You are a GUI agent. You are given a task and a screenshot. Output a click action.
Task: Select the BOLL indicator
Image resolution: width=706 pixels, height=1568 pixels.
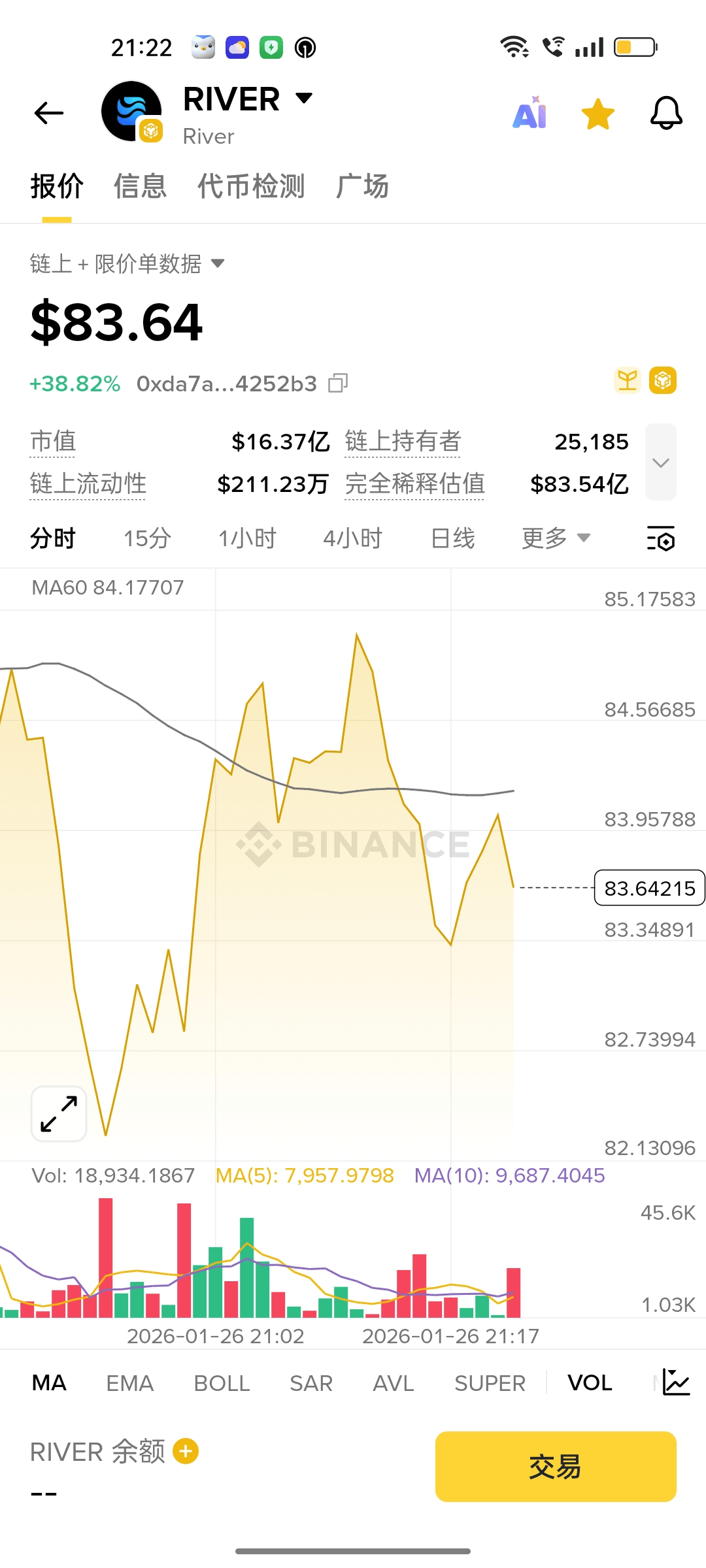222,1383
